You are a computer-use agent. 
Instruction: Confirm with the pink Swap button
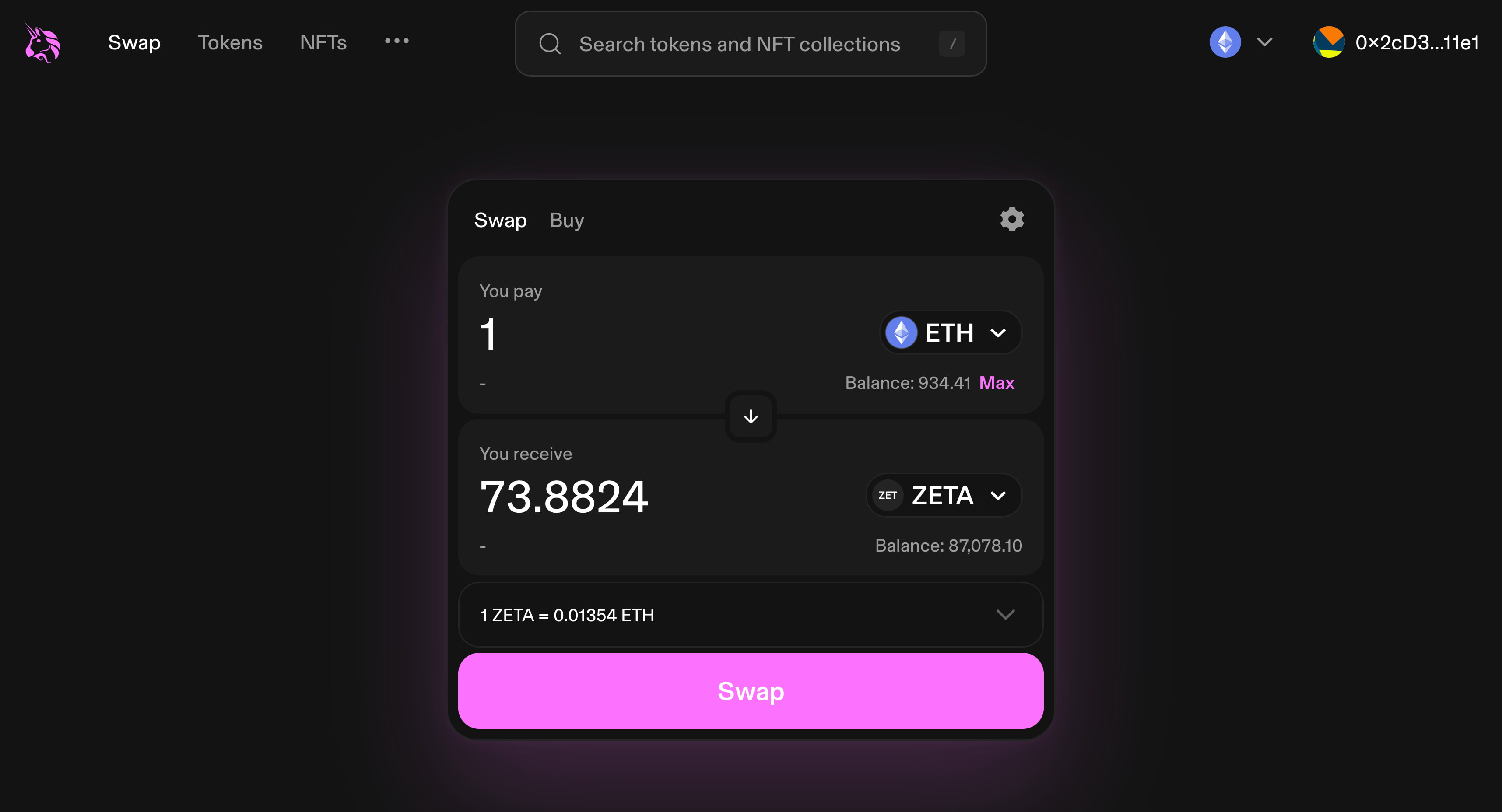(751, 691)
